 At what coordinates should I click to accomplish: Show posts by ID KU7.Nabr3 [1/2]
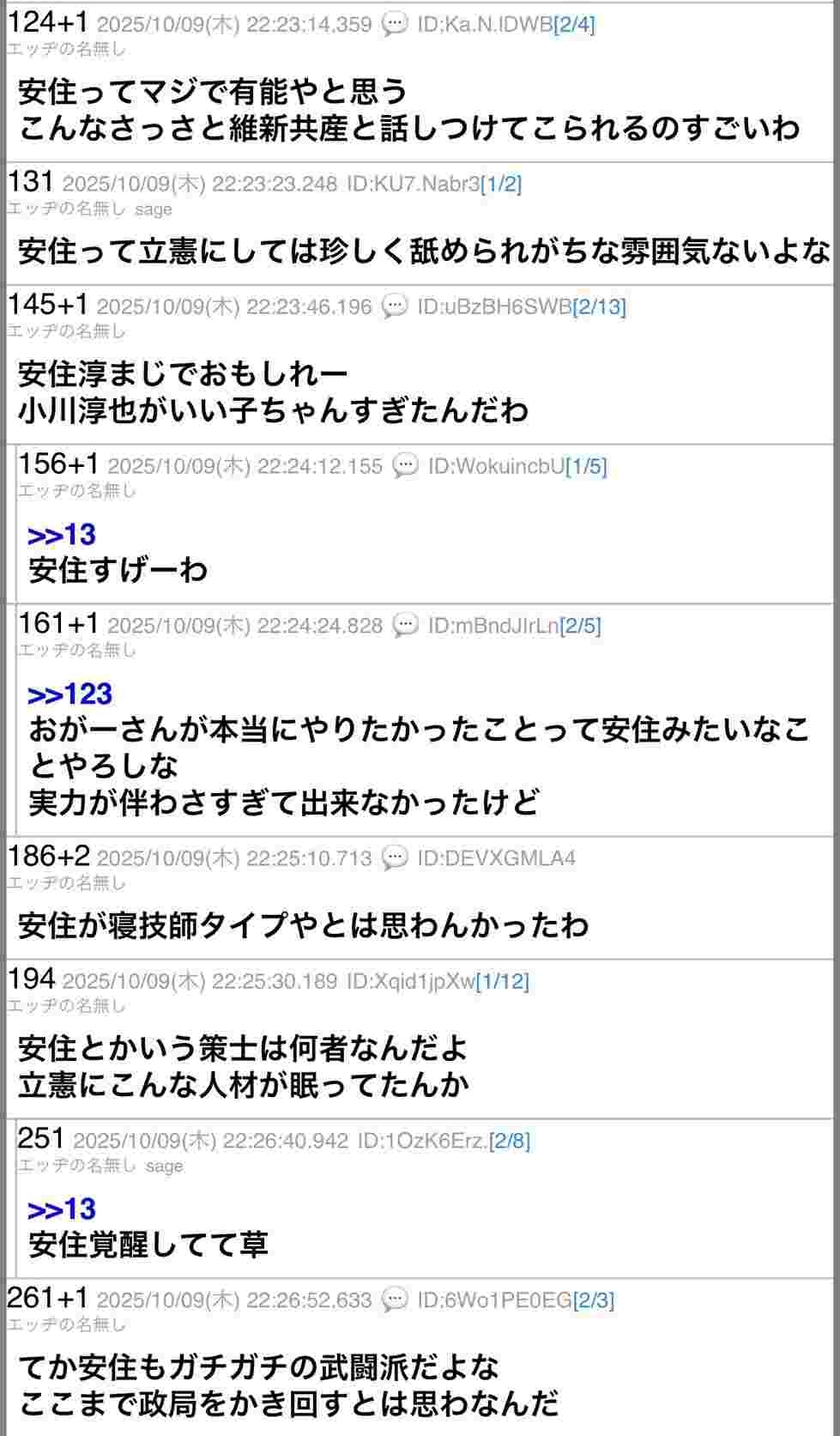point(500,184)
